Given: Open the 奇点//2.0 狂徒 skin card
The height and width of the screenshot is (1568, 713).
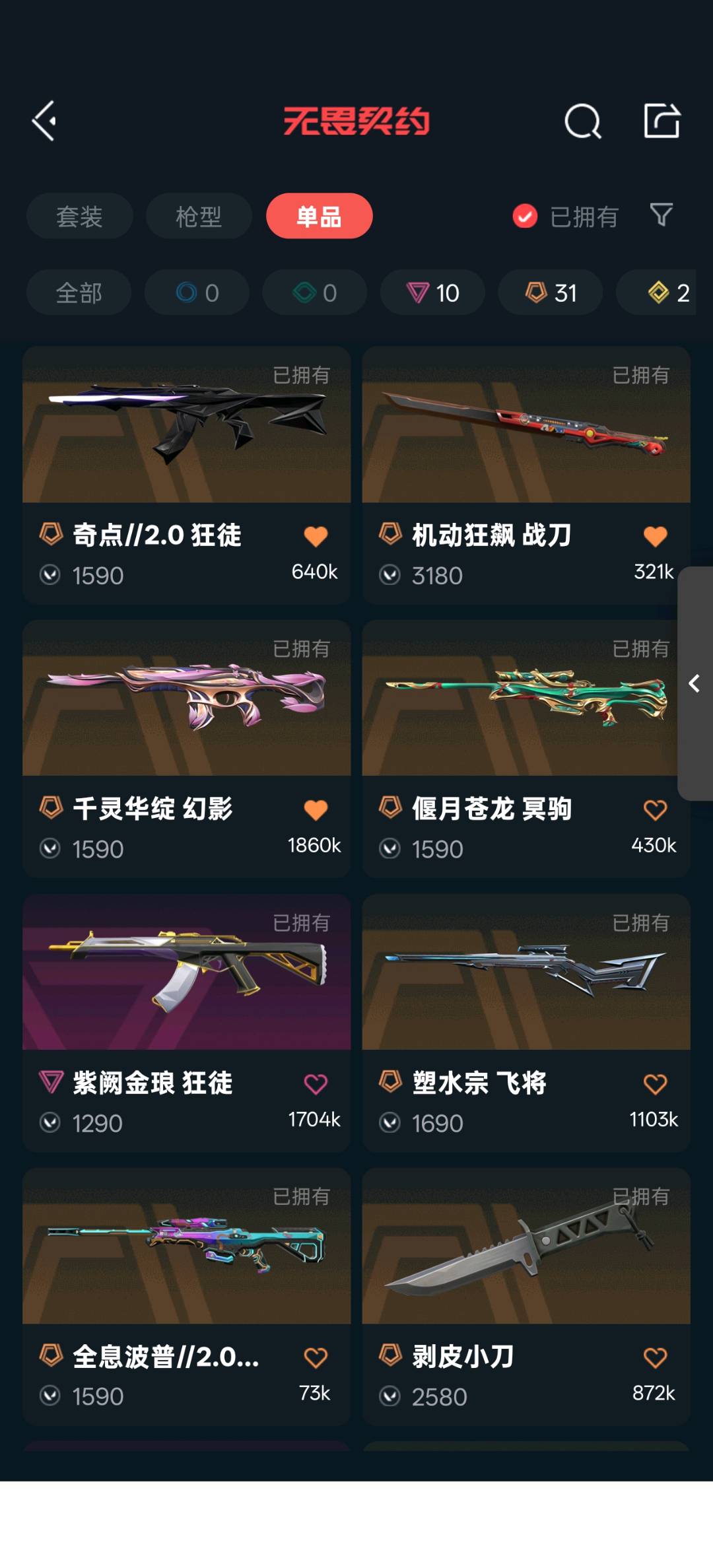Looking at the screenshot, I should (x=186, y=426).
